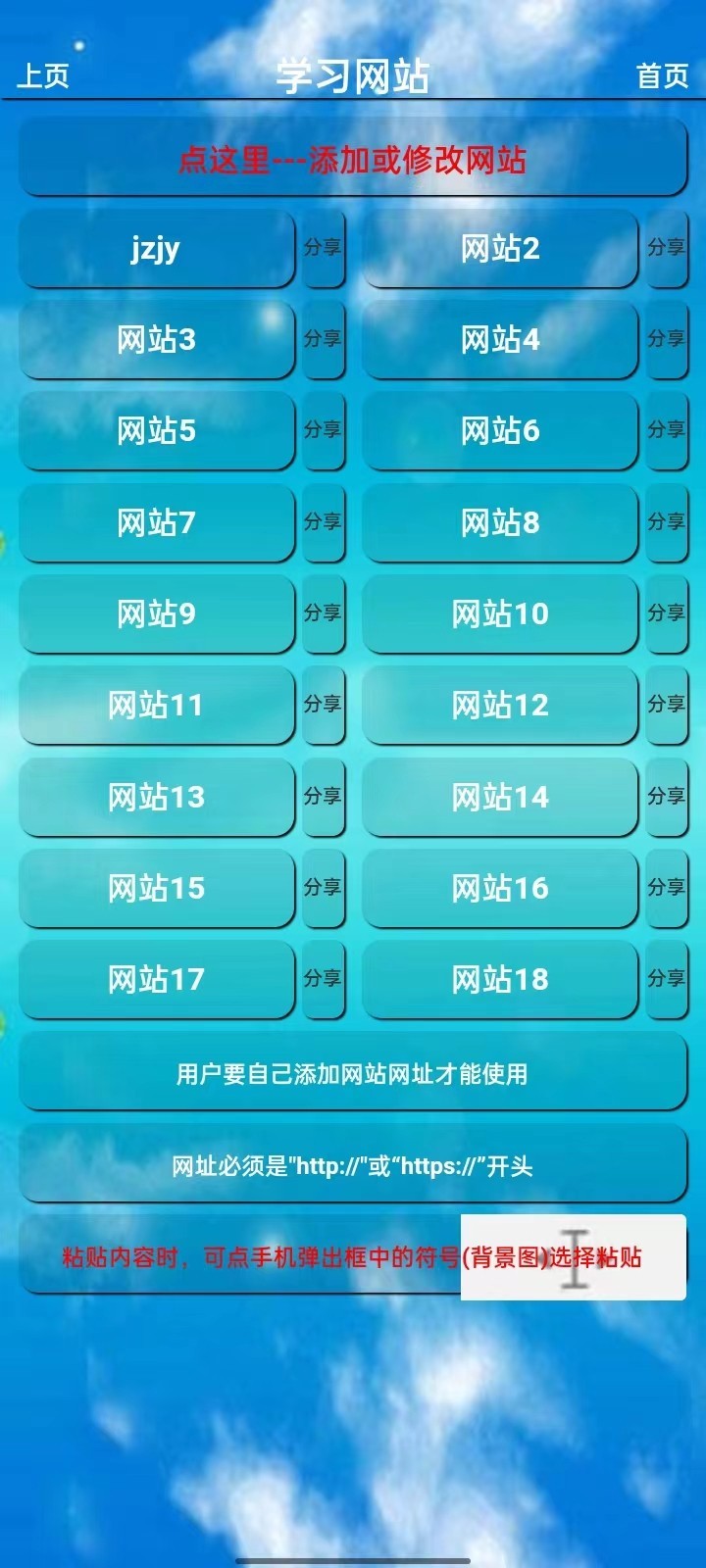Open 网站12
Viewport: 706px width, 1568px height.
[500, 706]
